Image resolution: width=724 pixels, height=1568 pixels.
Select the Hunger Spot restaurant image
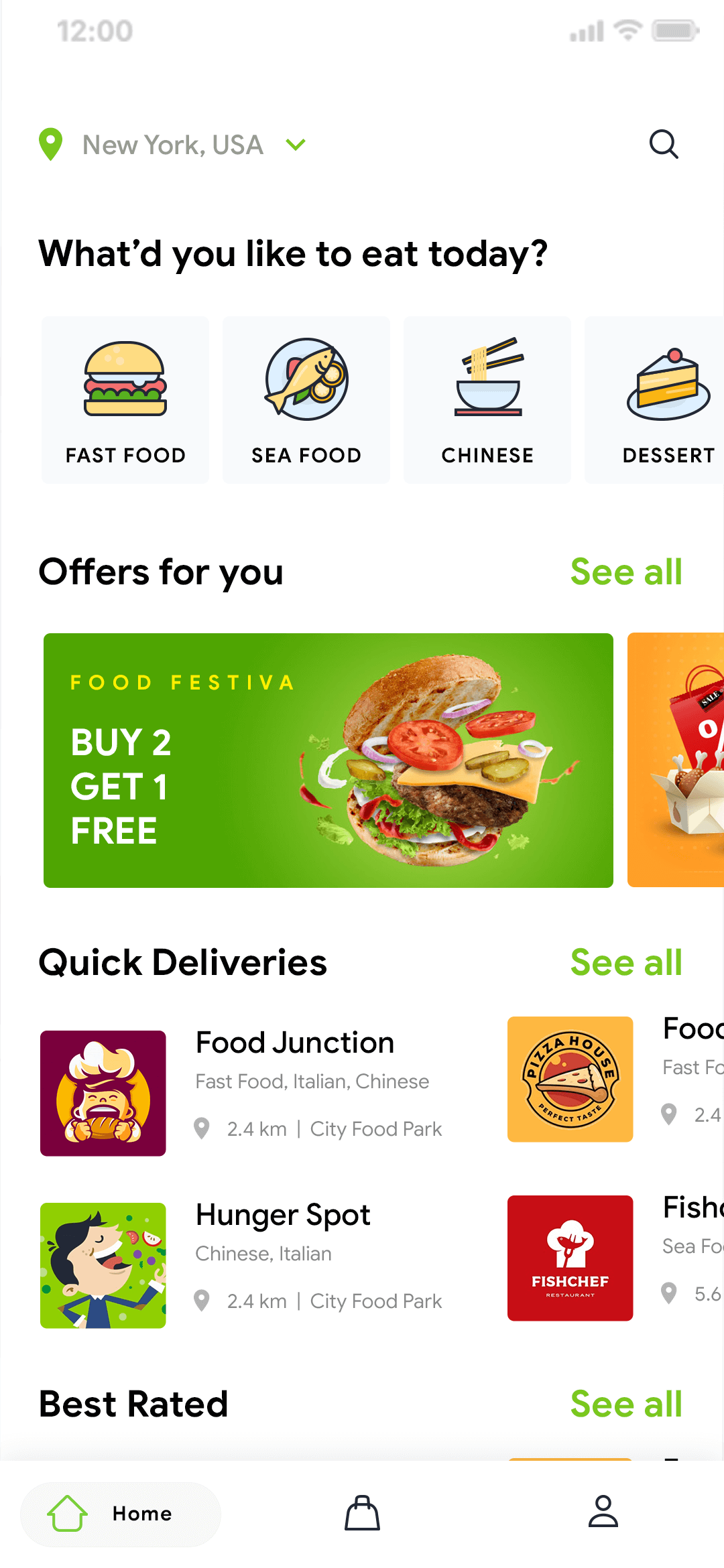point(103,1265)
